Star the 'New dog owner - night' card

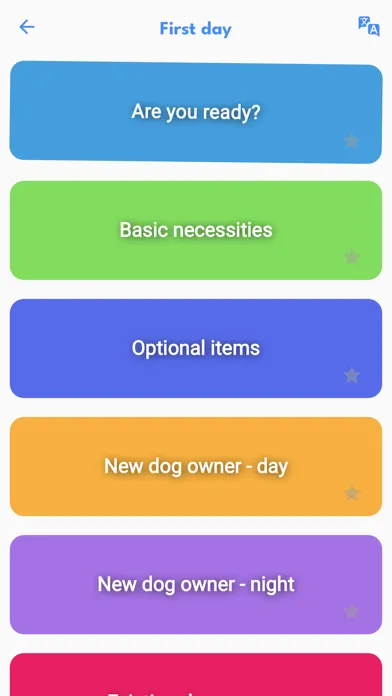[x=352, y=611]
